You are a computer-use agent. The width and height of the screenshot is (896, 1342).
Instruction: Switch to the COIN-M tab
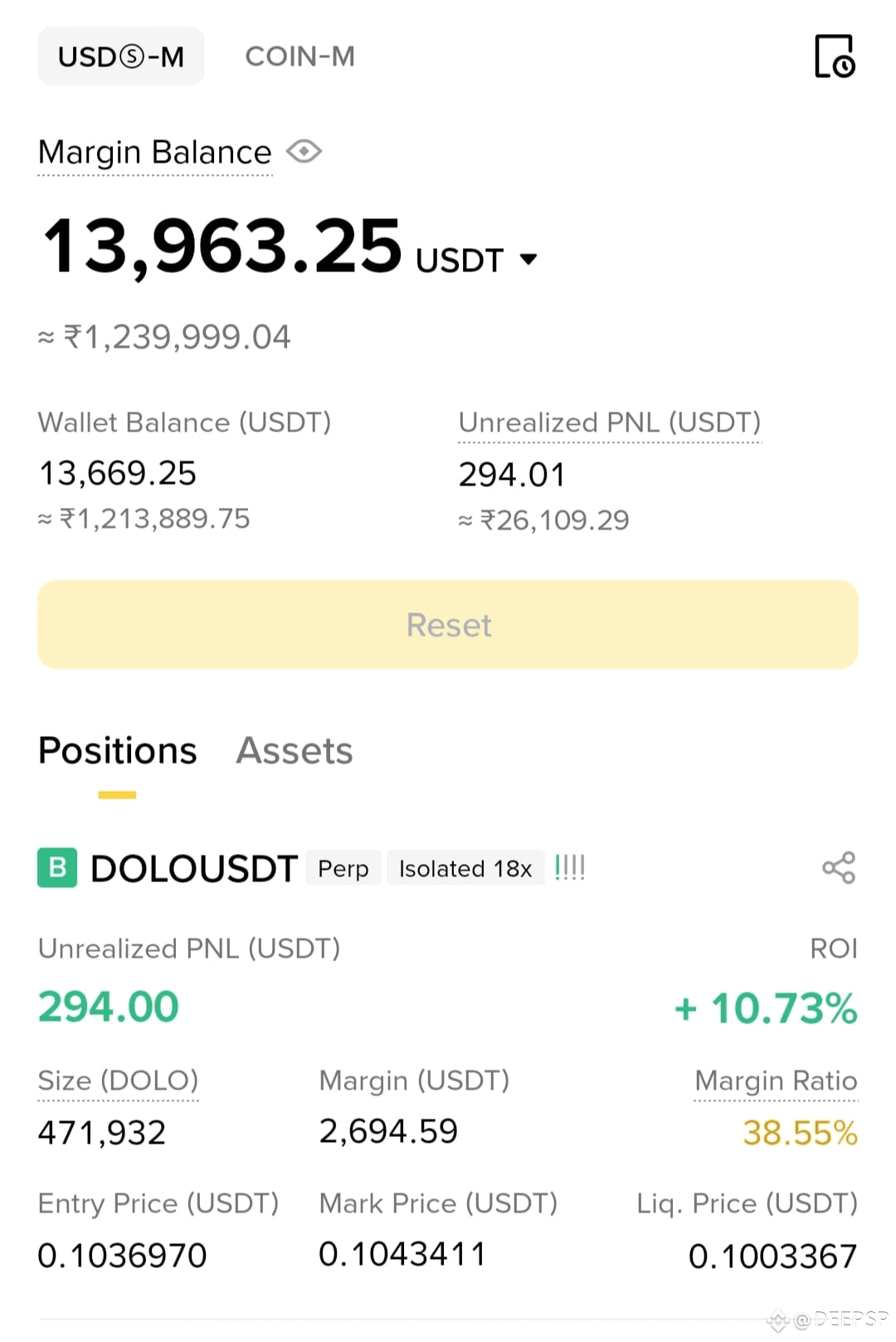pos(299,56)
